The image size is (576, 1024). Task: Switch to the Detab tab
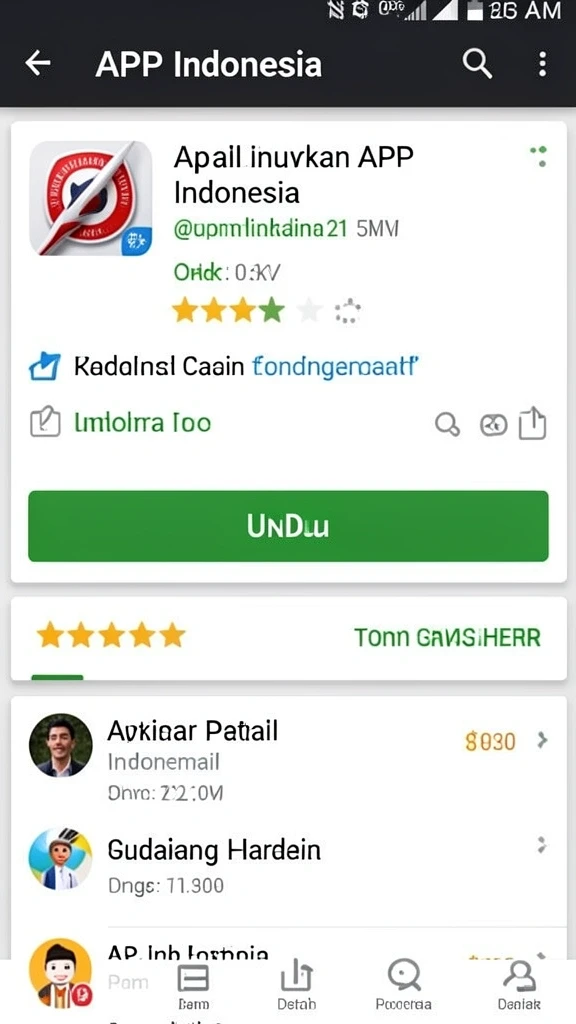(x=296, y=986)
